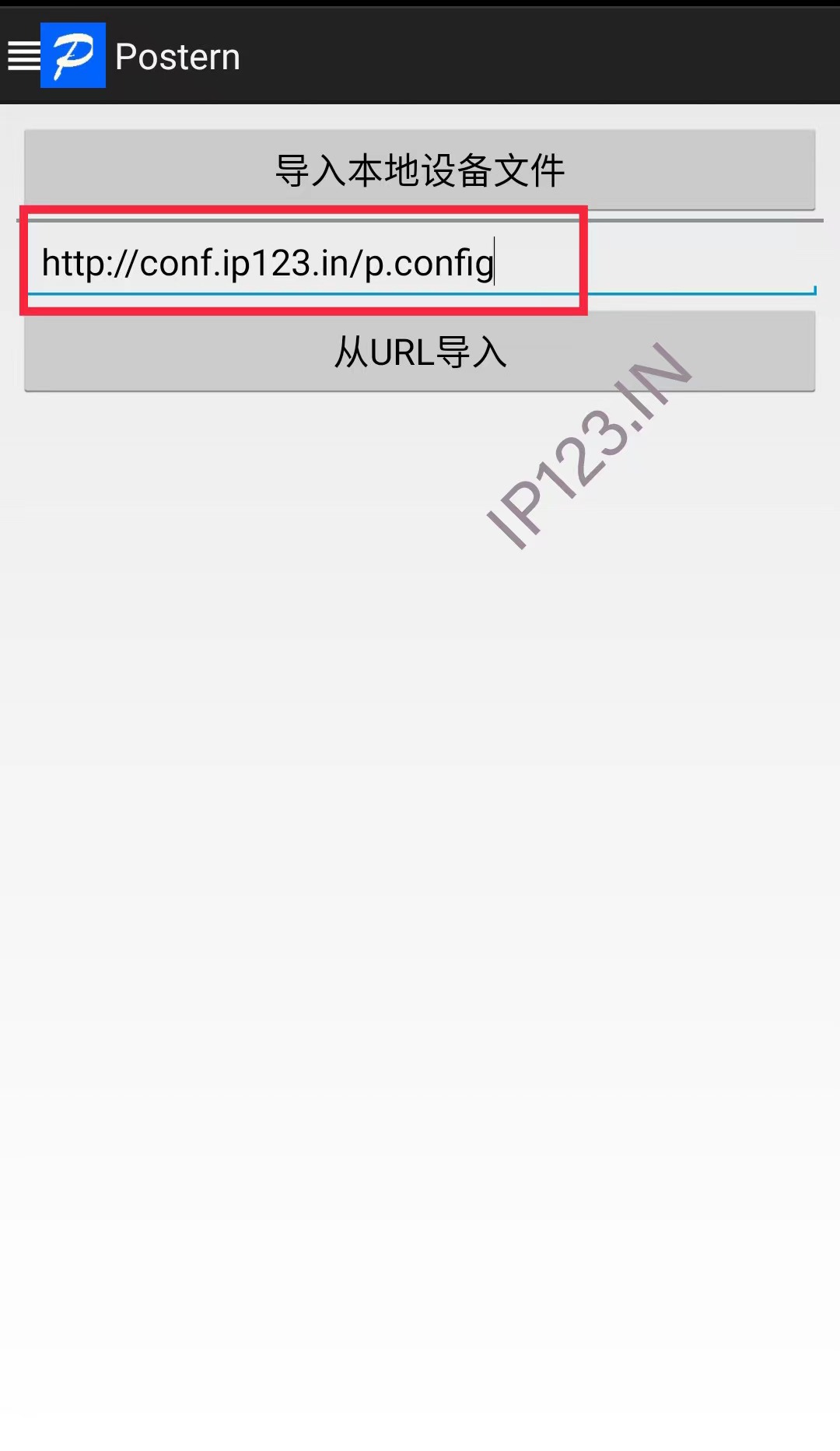Open the Postern drawer menu
This screenshot has width=840, height=1451.
point(25,56)
